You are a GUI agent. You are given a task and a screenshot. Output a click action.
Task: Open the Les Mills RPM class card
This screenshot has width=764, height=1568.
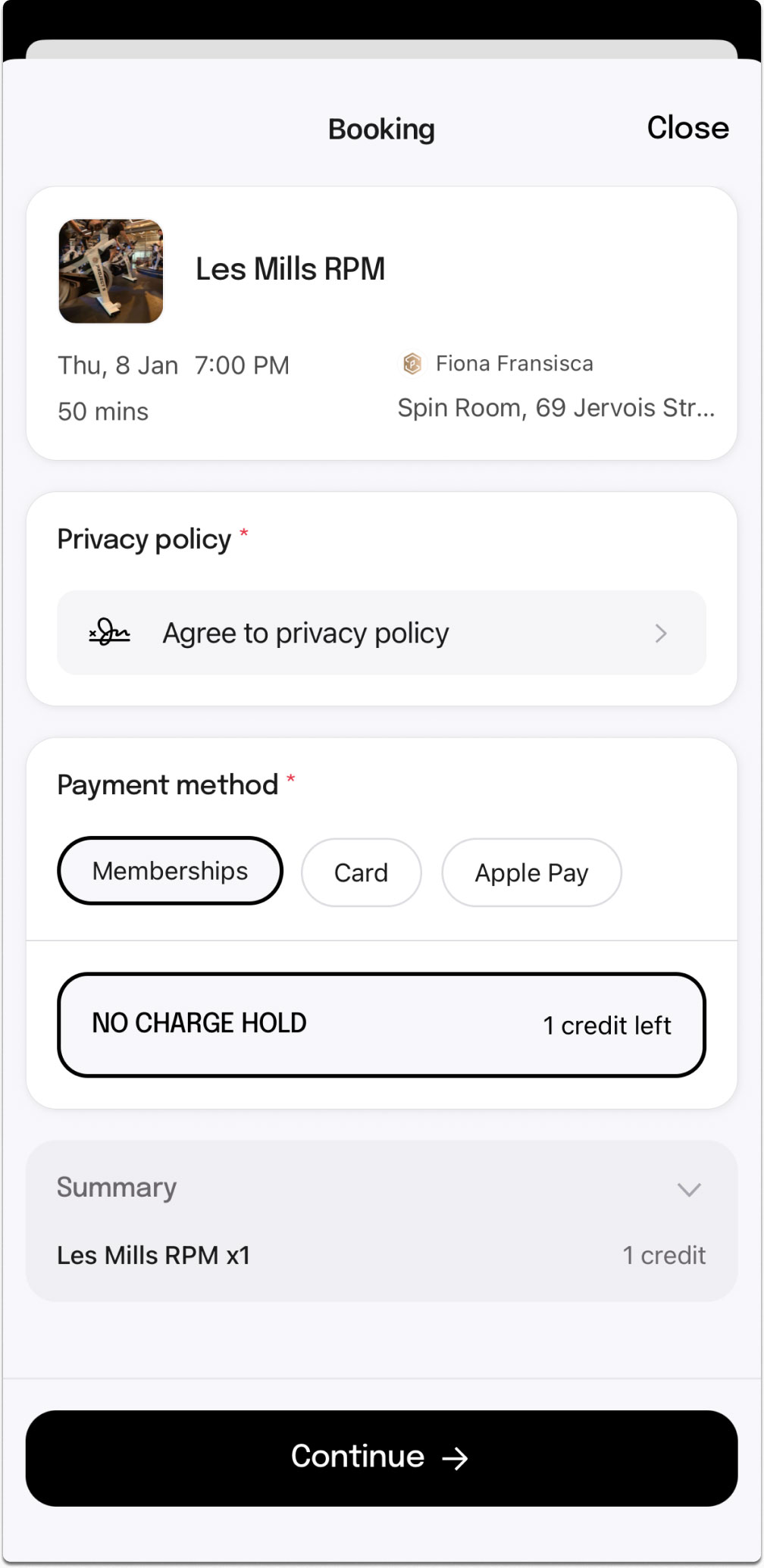[x=381, y=323]
